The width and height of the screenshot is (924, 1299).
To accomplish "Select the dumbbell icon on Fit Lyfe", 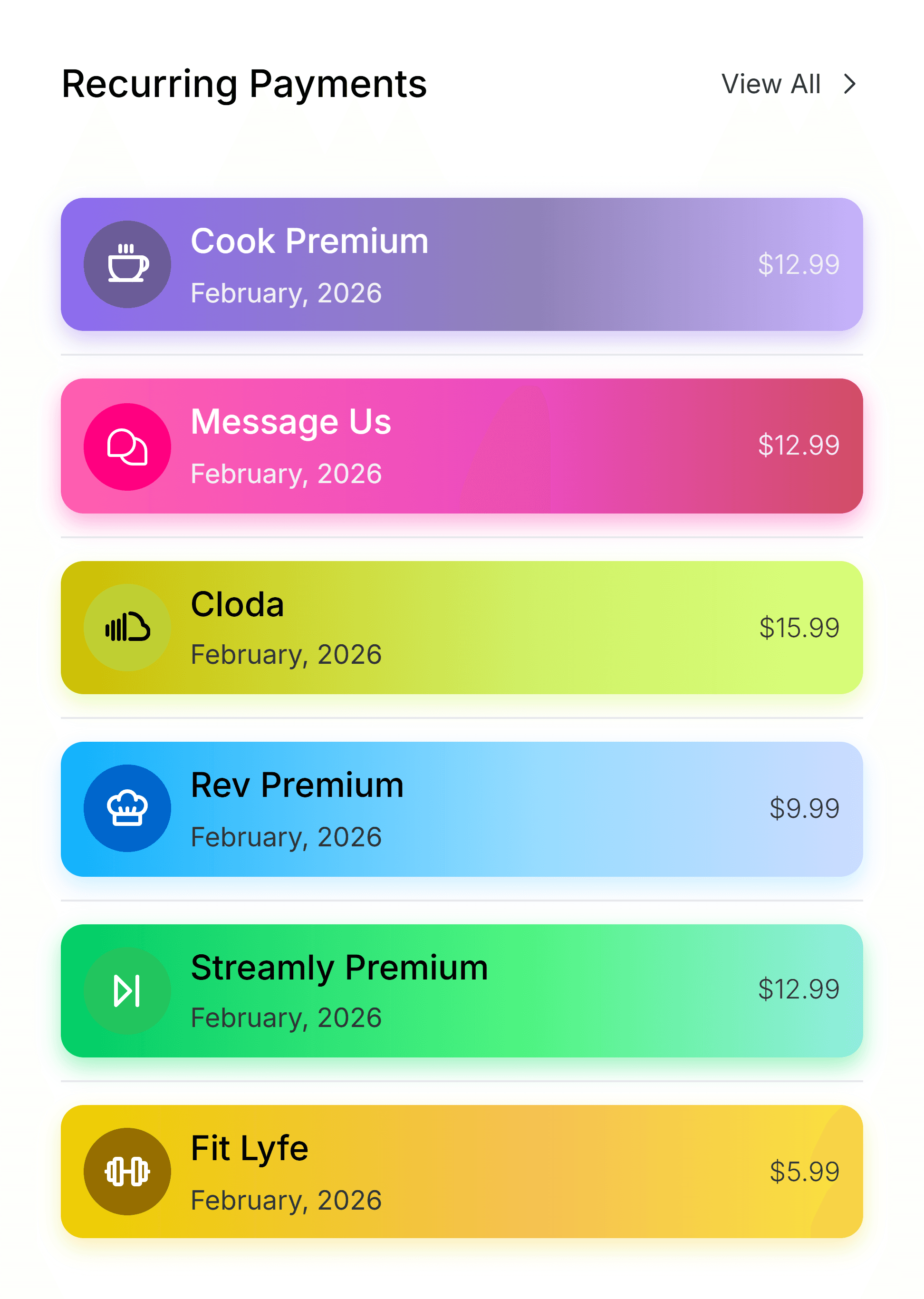I will click(127, 1171).
